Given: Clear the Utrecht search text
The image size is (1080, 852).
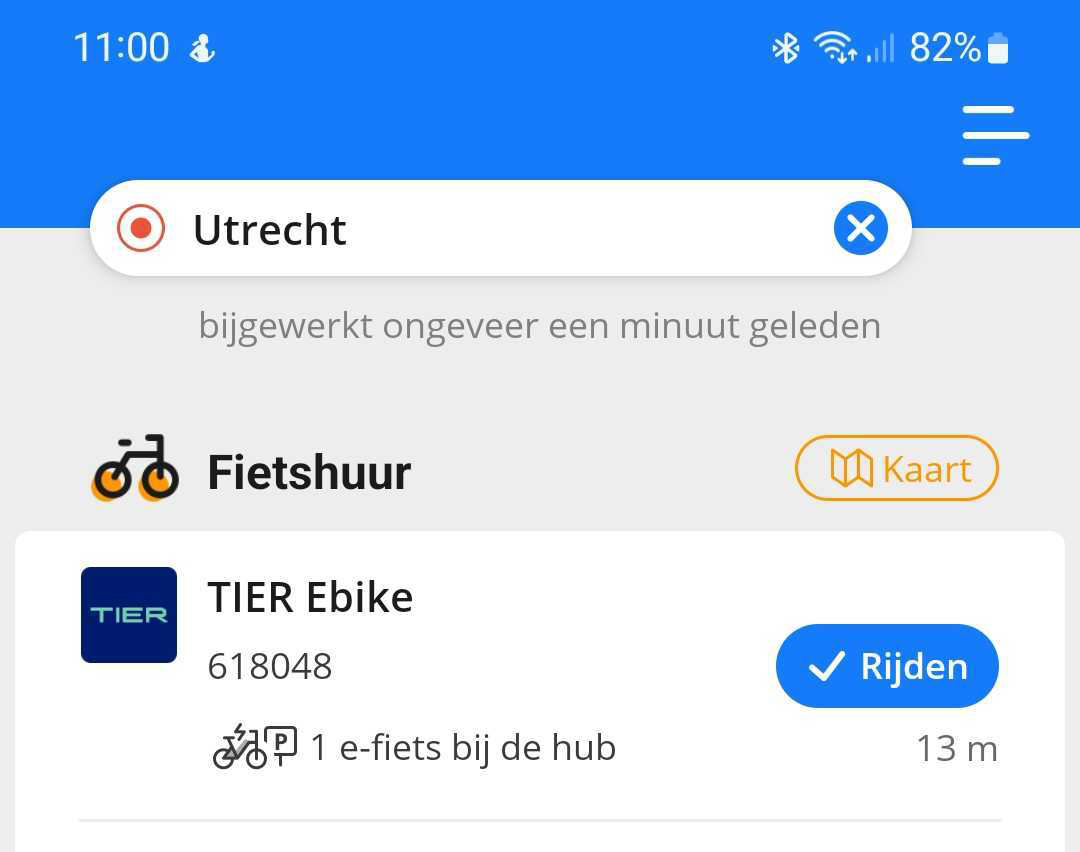Looking at the screenshot, I should (x=860, y=229).
